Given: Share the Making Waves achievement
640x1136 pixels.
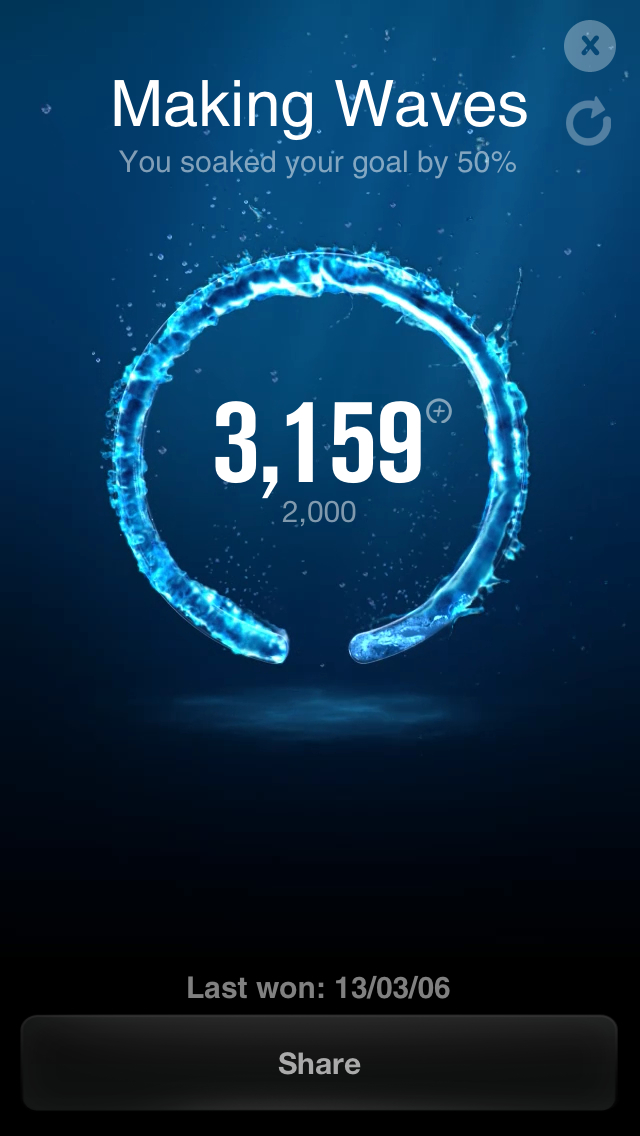Looking at the screenshot, I should pyautogui.click(x=319, y=1063).
